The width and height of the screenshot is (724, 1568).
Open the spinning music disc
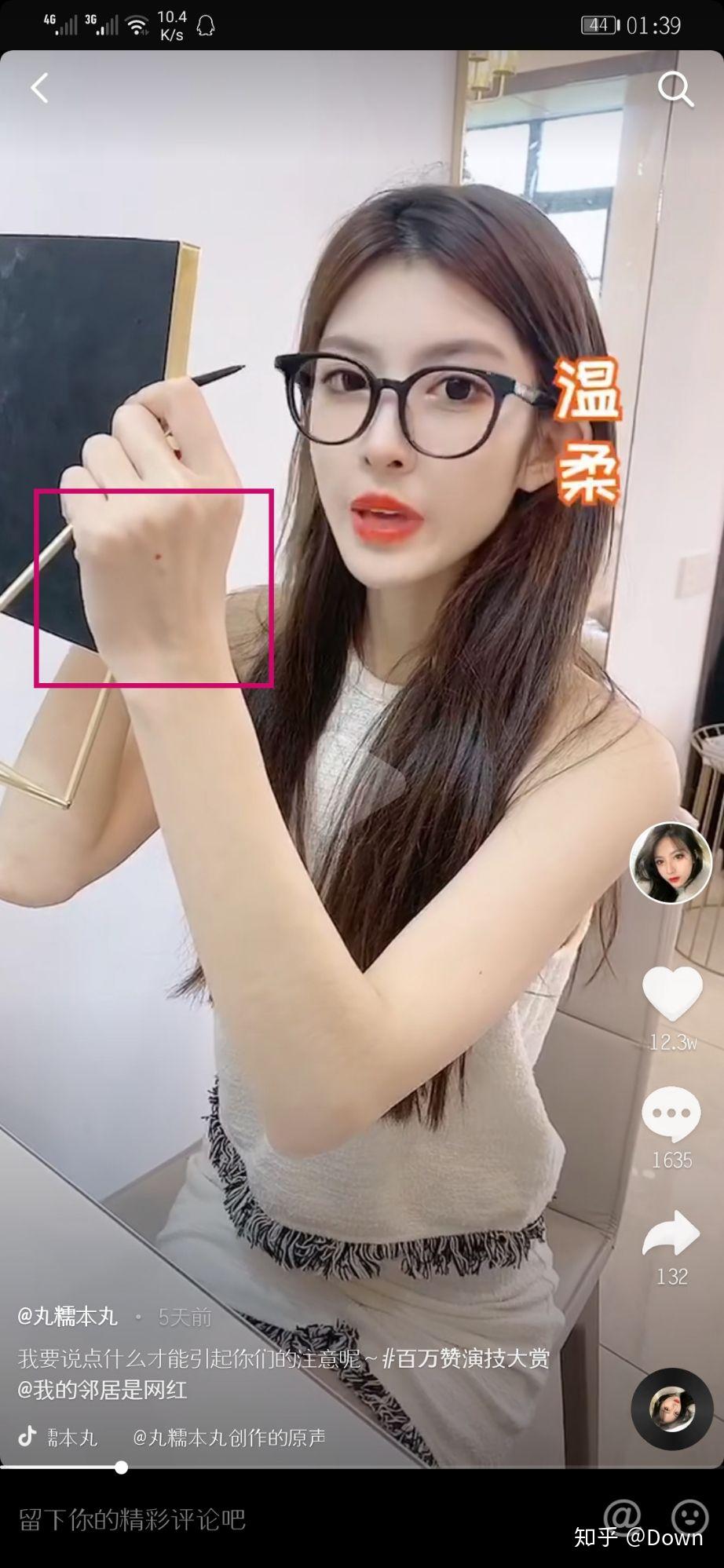click(x=673, y=1405)
